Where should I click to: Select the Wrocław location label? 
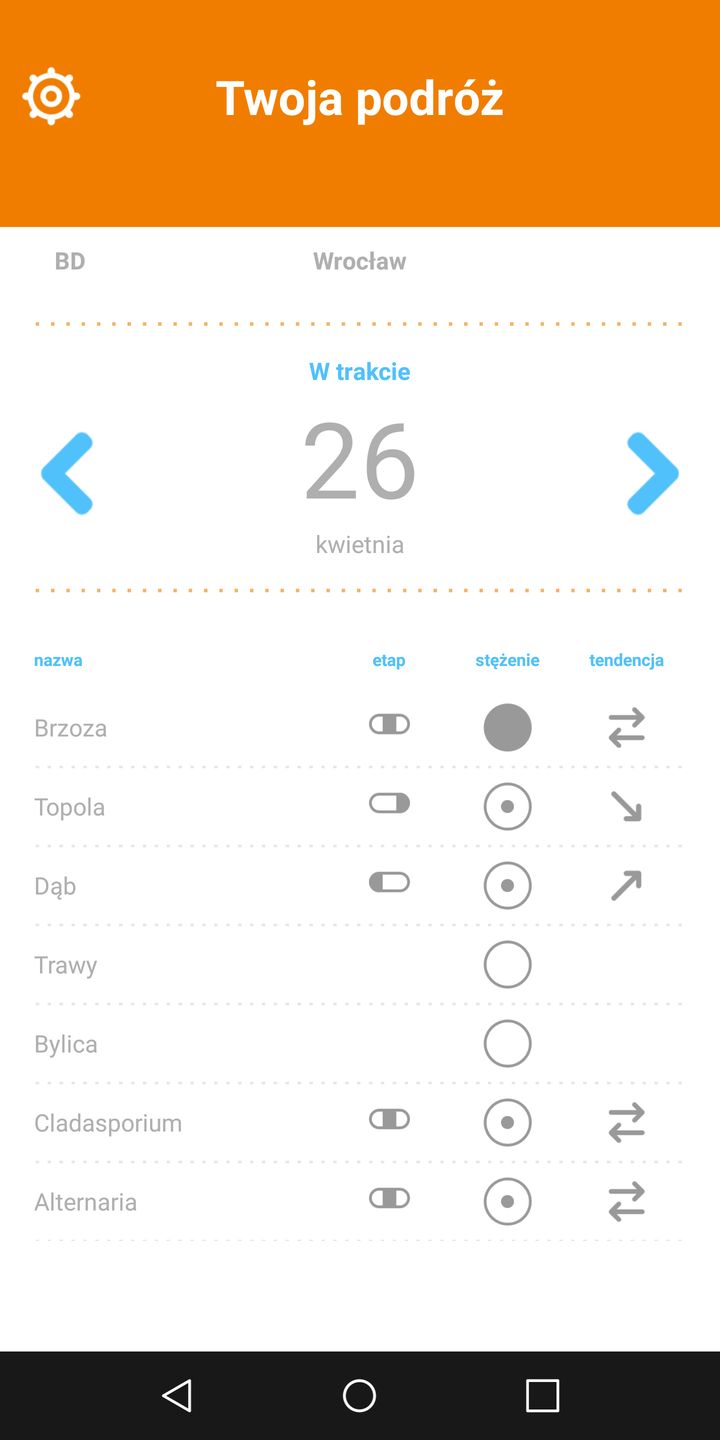359,261
